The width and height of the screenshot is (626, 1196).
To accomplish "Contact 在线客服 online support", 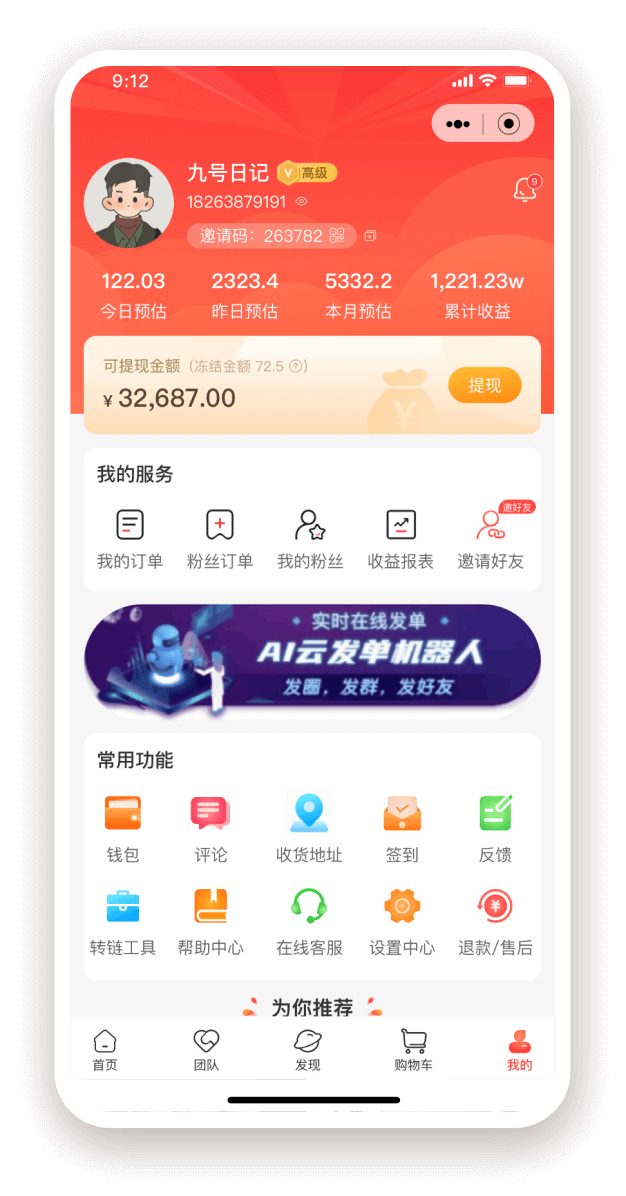I will (309, 921).
